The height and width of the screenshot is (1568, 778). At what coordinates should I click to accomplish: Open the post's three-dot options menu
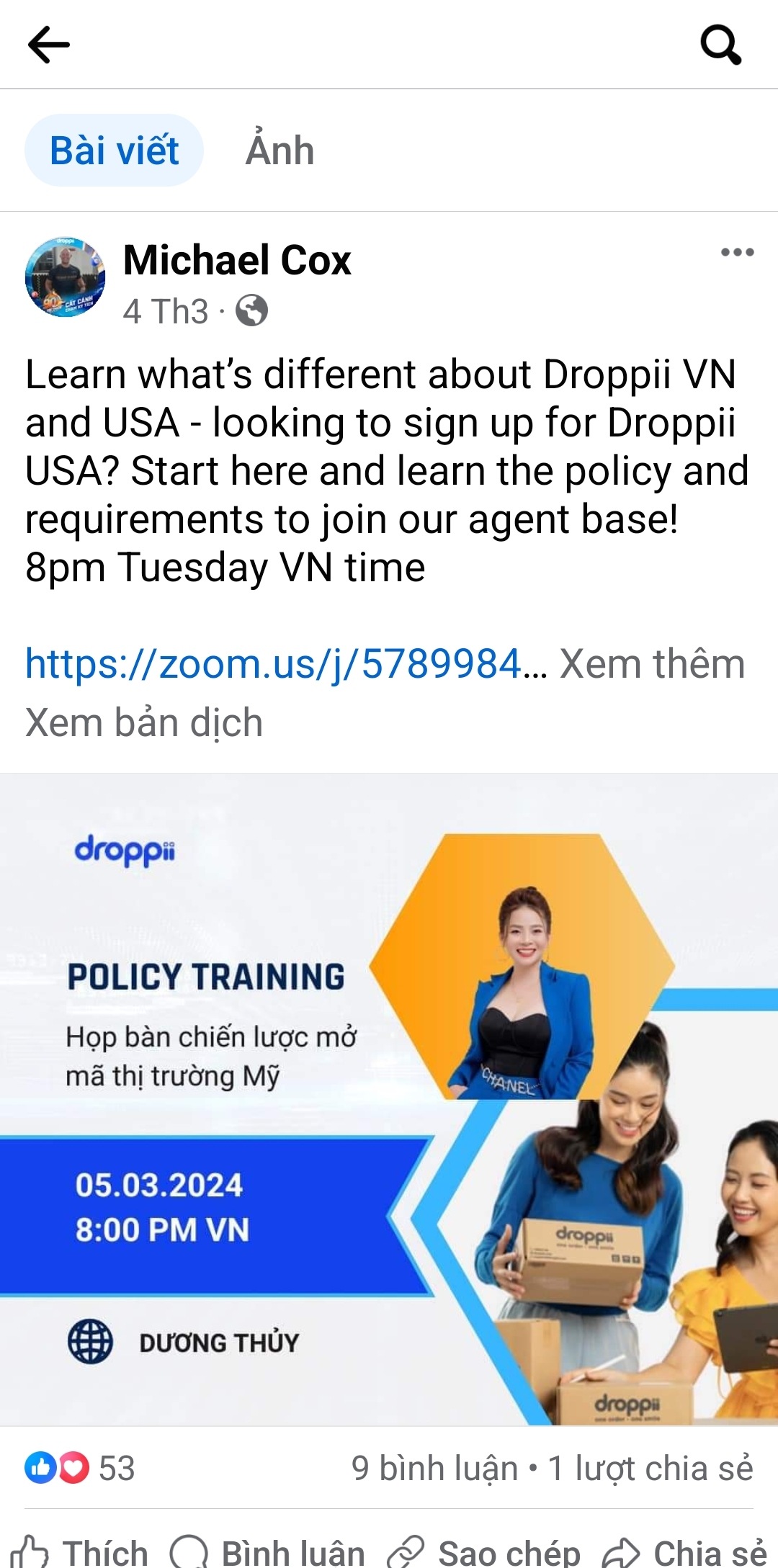tap(737, 252)
